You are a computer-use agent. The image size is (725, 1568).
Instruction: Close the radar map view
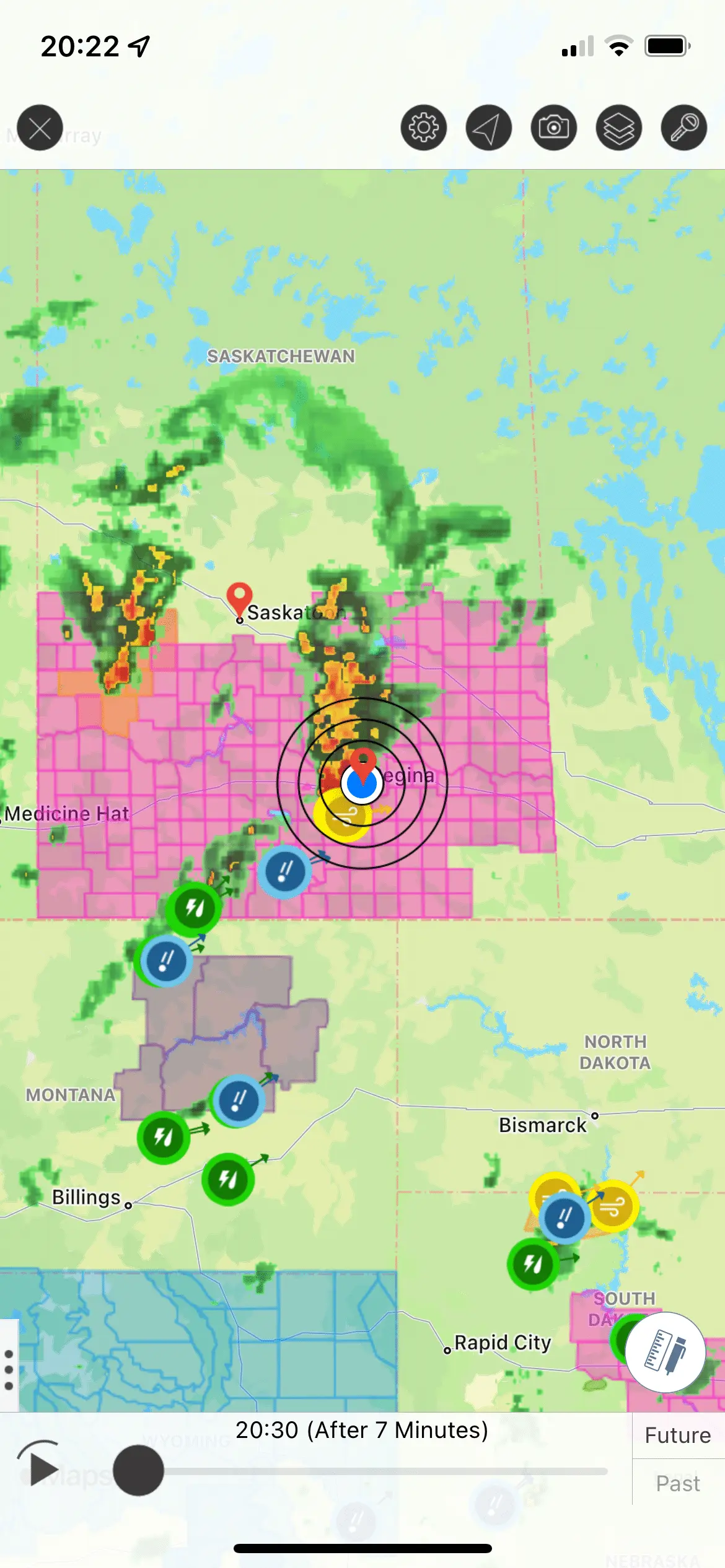[40, 128]
